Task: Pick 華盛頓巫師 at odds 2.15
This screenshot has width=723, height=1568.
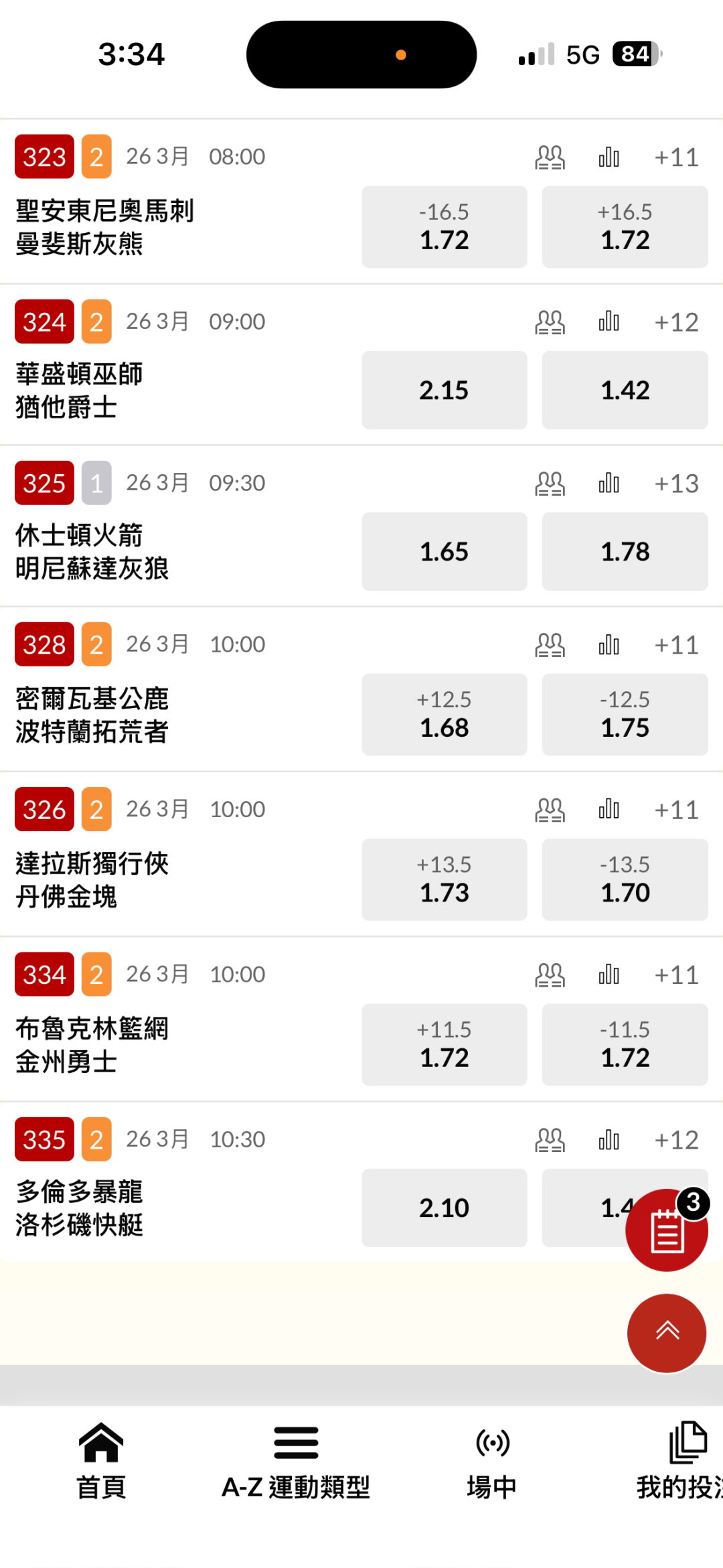Action: pos(444,390)
